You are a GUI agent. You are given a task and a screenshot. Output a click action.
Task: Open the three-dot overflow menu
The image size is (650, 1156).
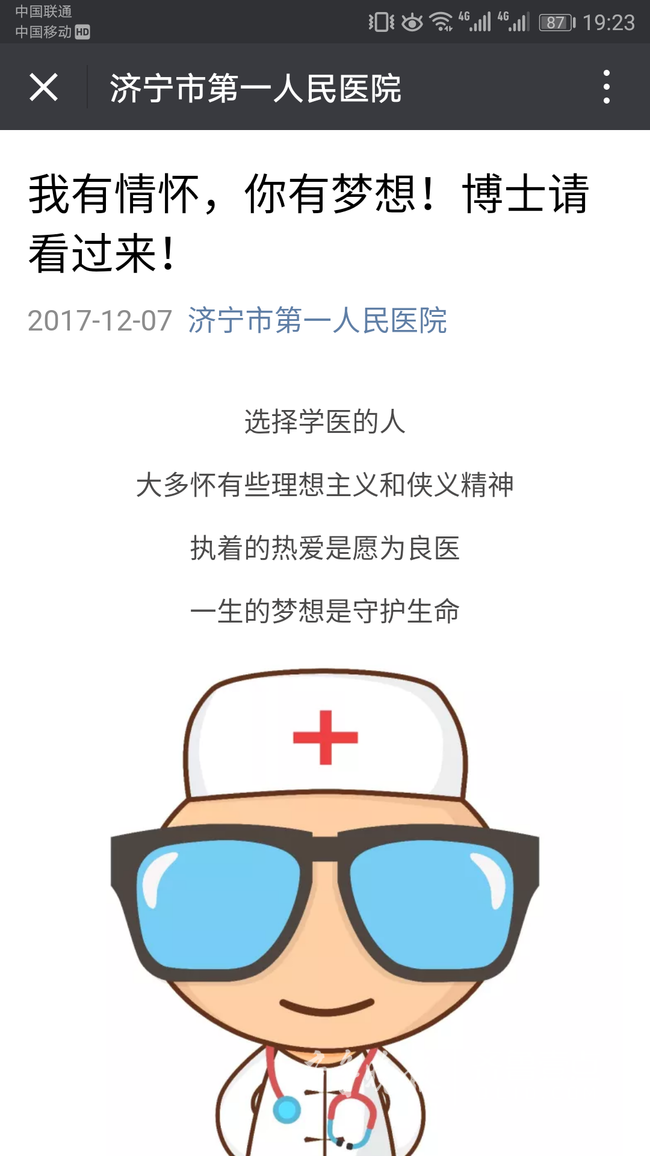[x=606, y=88]
